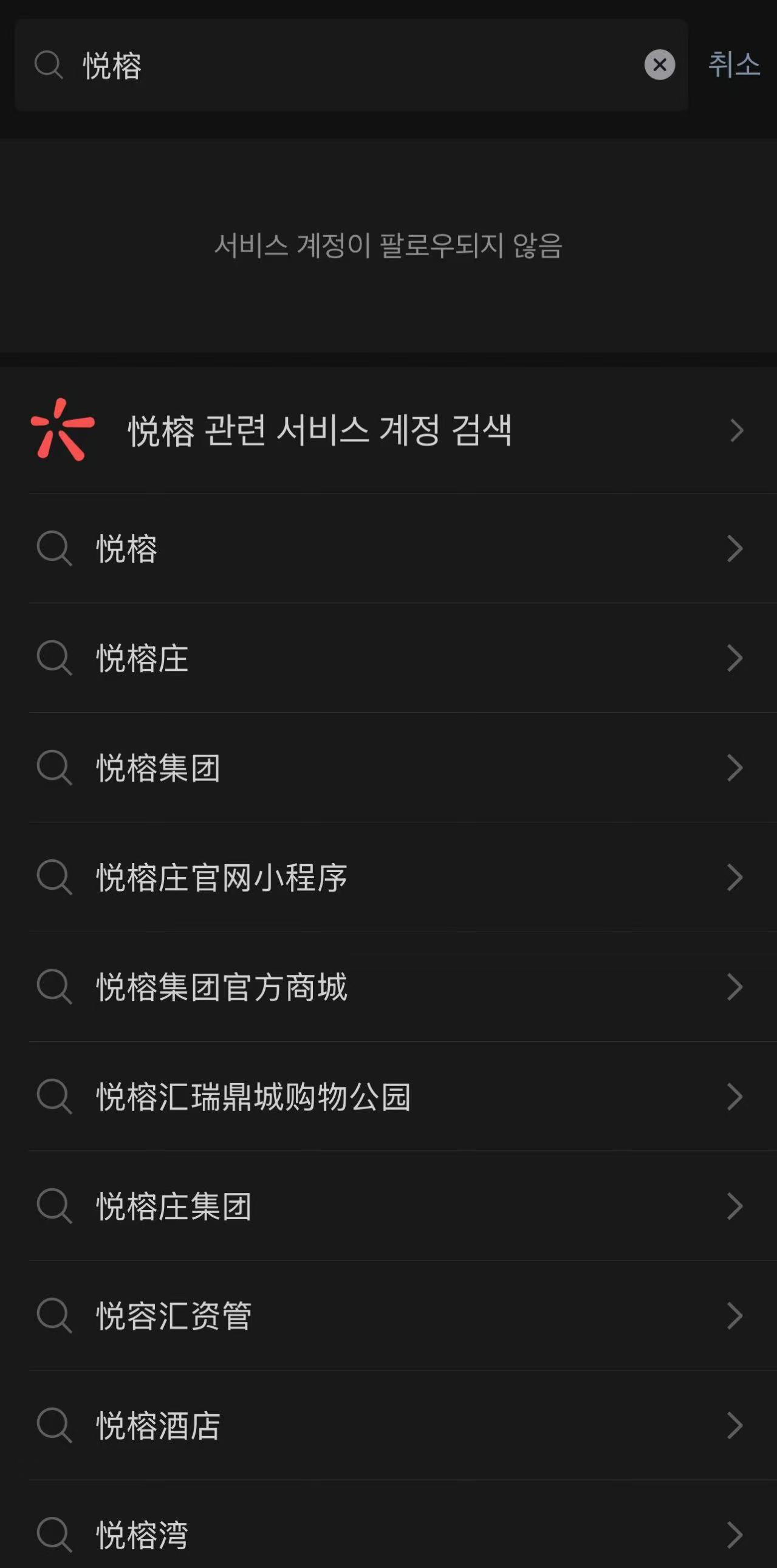
Task: Select the suggestion 悦榕庄
Action: pyautogui.click(x=388, y=658)
